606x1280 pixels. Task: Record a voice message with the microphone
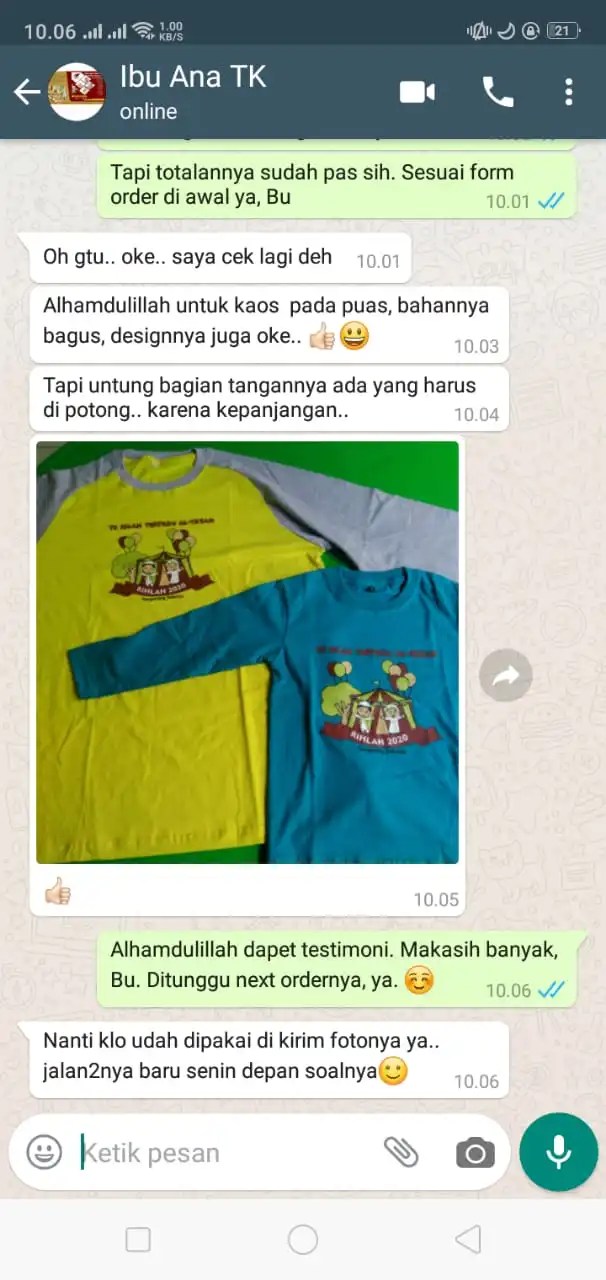(x=558, y=1152)
